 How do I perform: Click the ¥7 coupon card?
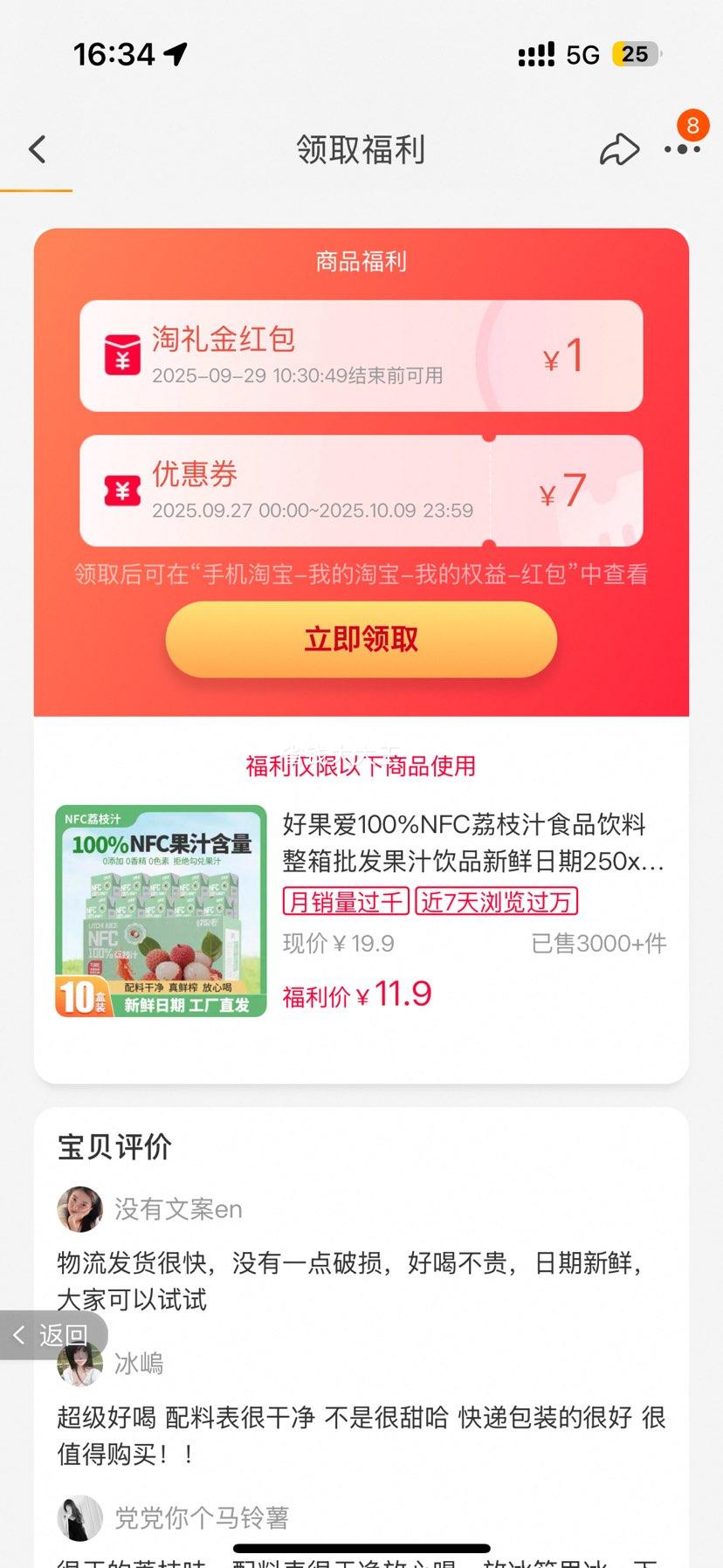pos(361,491)
